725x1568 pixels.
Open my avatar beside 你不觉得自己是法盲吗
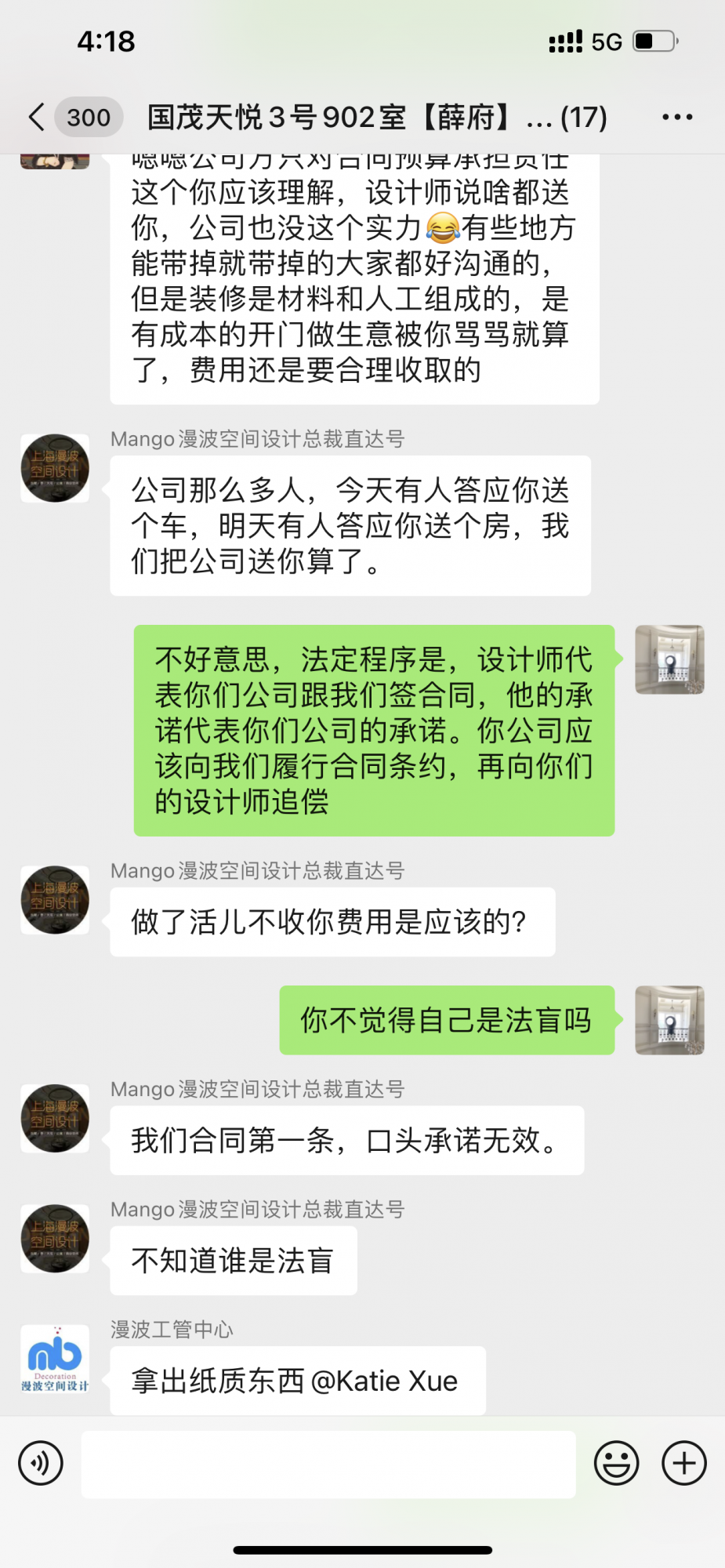tap(669, 1020)
